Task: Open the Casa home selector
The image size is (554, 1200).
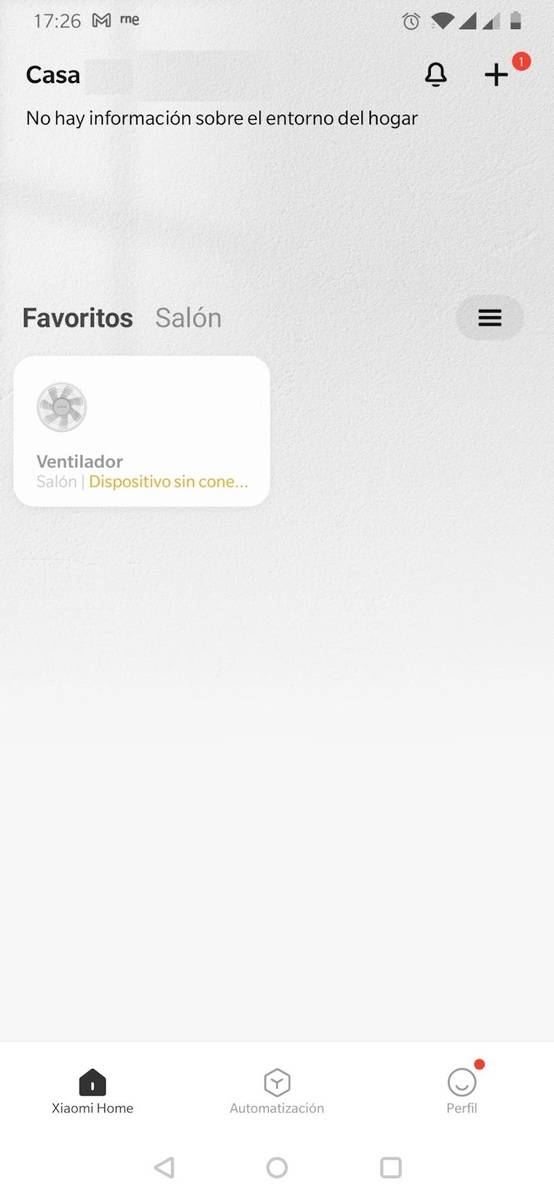Action: 53,75
